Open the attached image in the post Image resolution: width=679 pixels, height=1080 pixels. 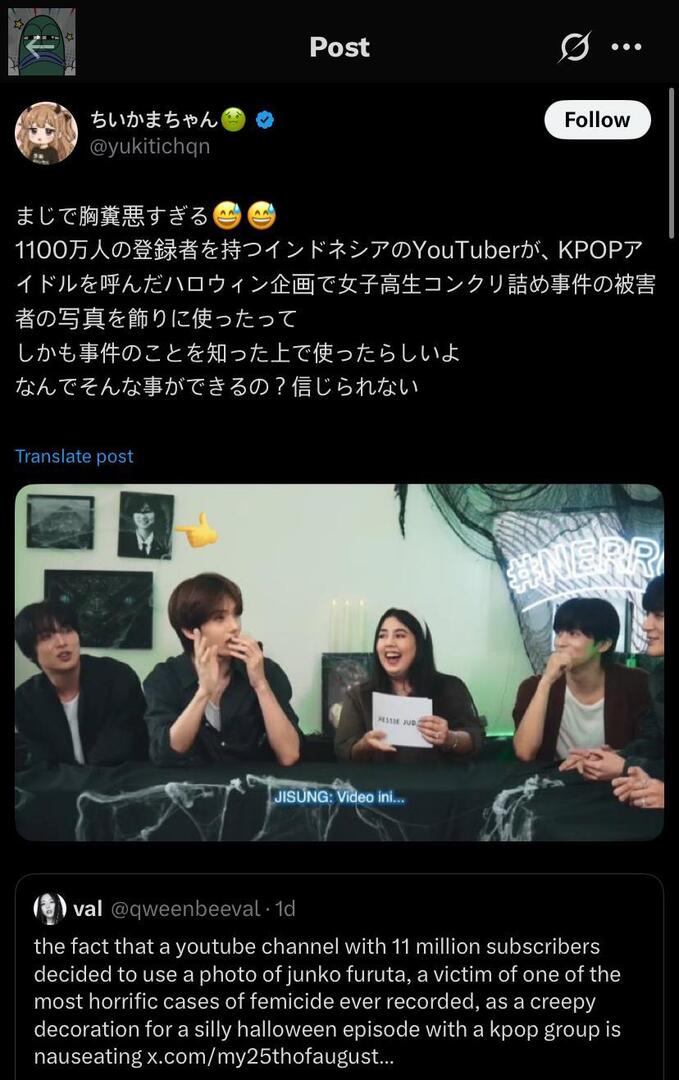click(339, 662)
